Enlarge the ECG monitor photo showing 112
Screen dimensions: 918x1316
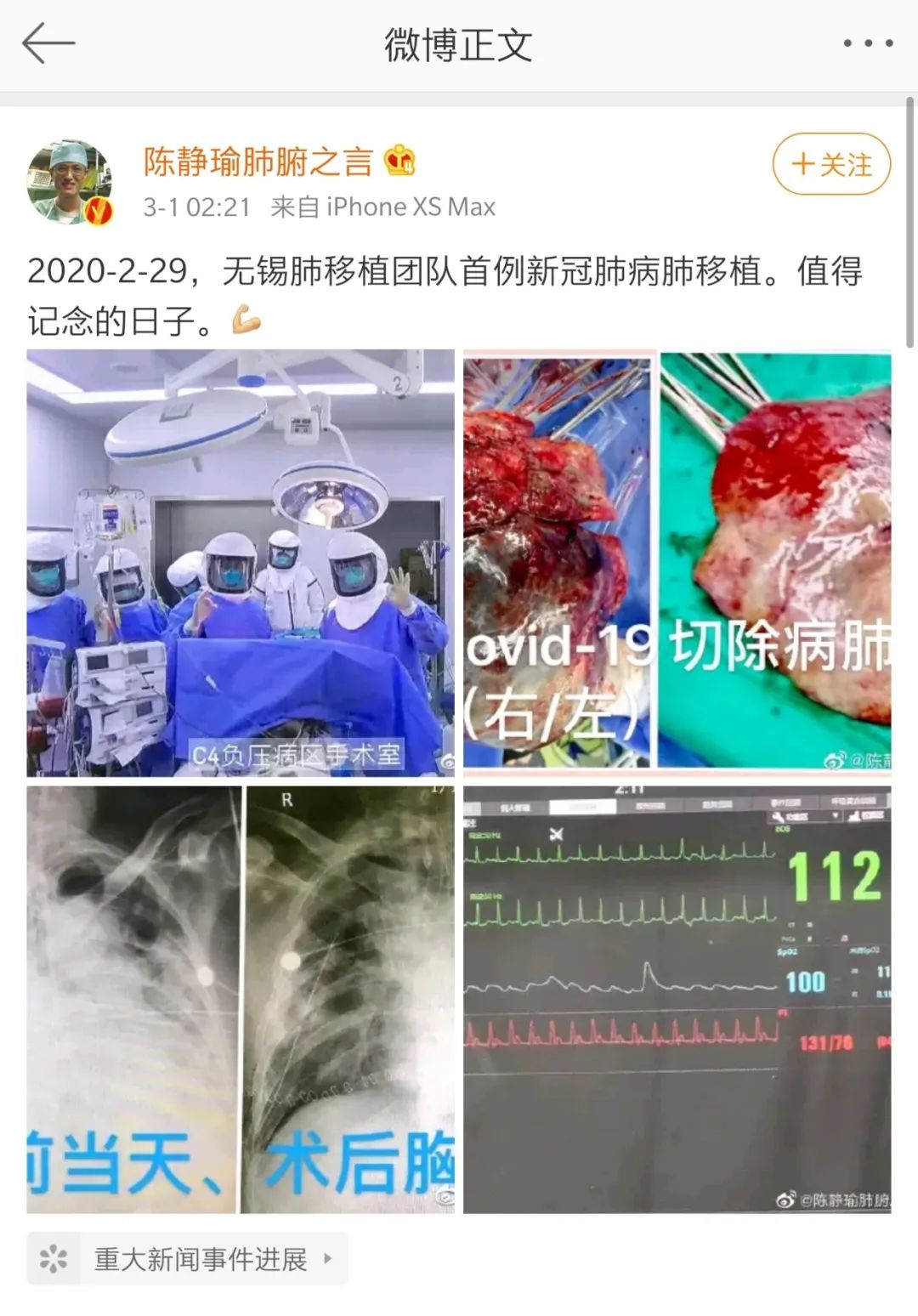point(677,999)
